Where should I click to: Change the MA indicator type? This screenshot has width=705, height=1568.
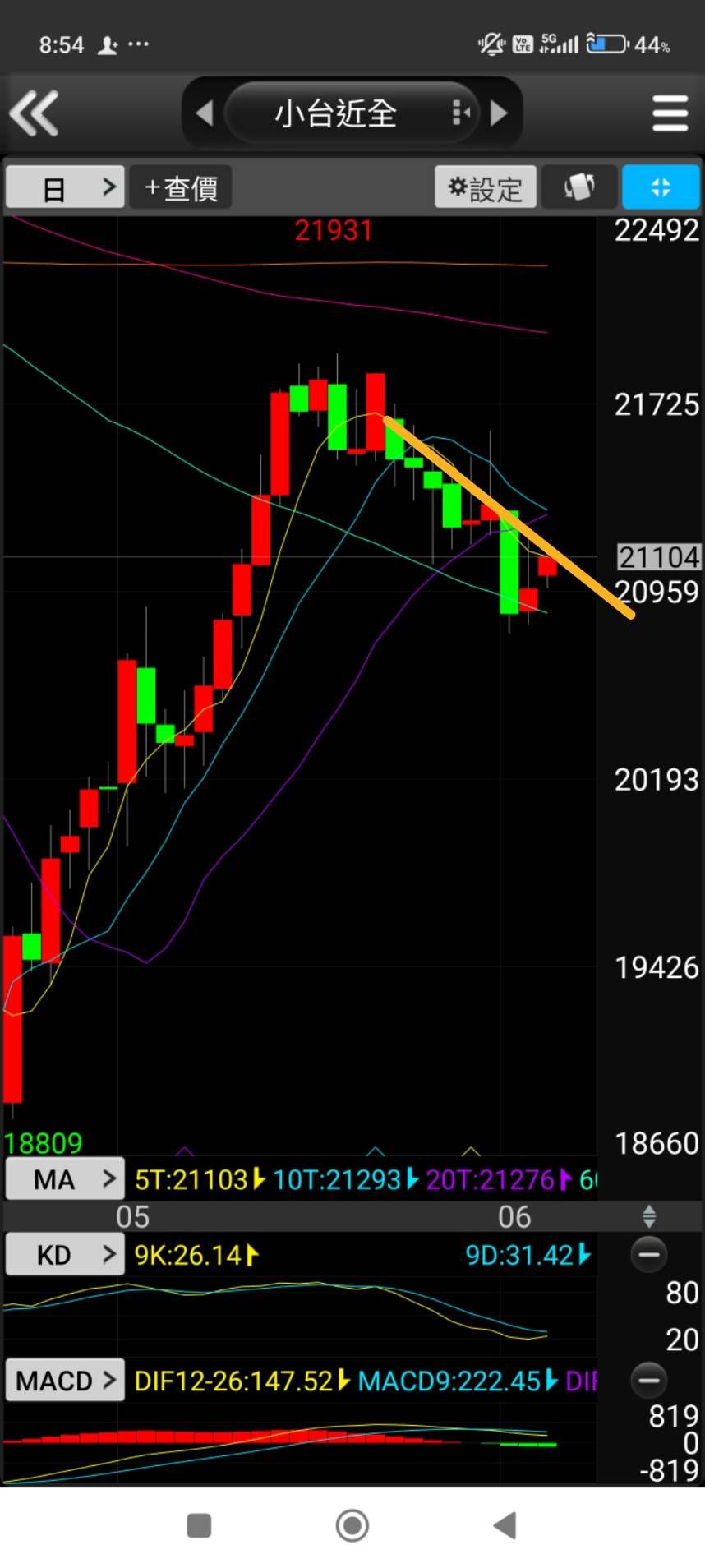[x=65, y=1179]
